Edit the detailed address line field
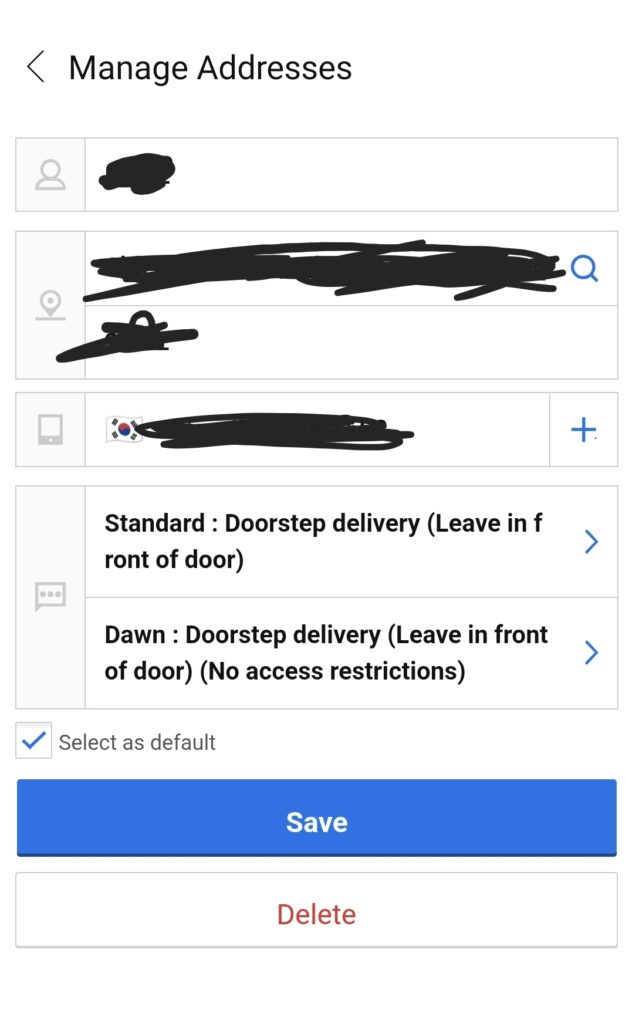The height and width of the screenshot is (1024, 629). pos(350,343)
